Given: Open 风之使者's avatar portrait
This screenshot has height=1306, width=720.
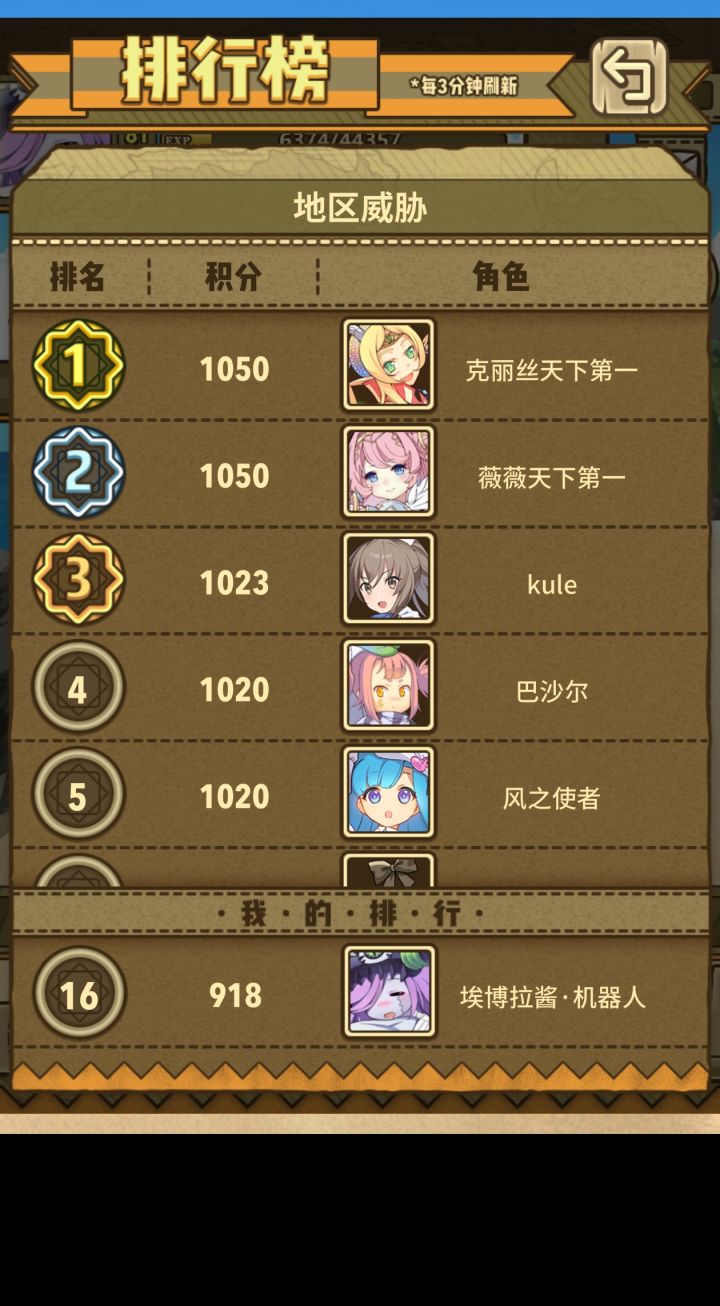Looking at the screenshot, I should [388, 792].
